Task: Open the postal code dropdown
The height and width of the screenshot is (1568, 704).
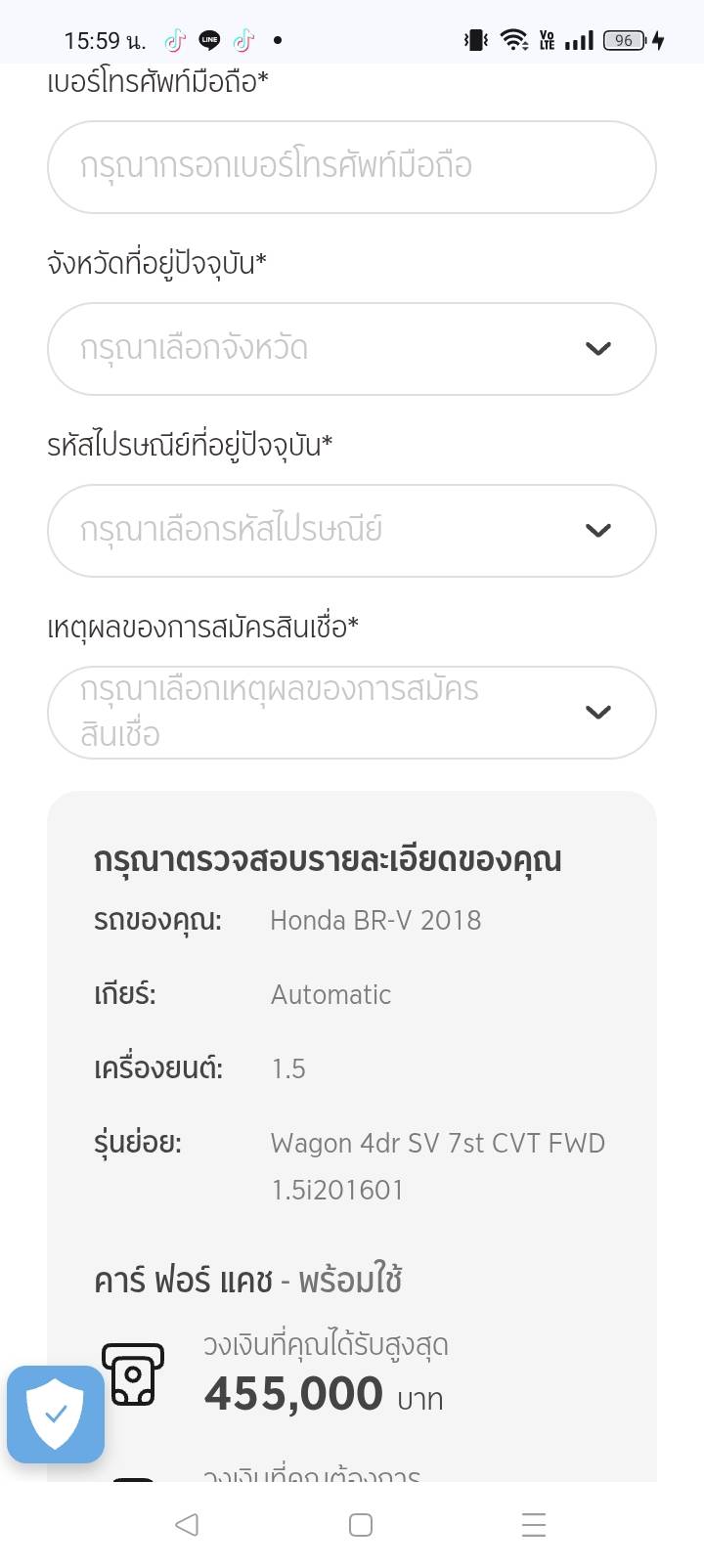Action: 351,531
